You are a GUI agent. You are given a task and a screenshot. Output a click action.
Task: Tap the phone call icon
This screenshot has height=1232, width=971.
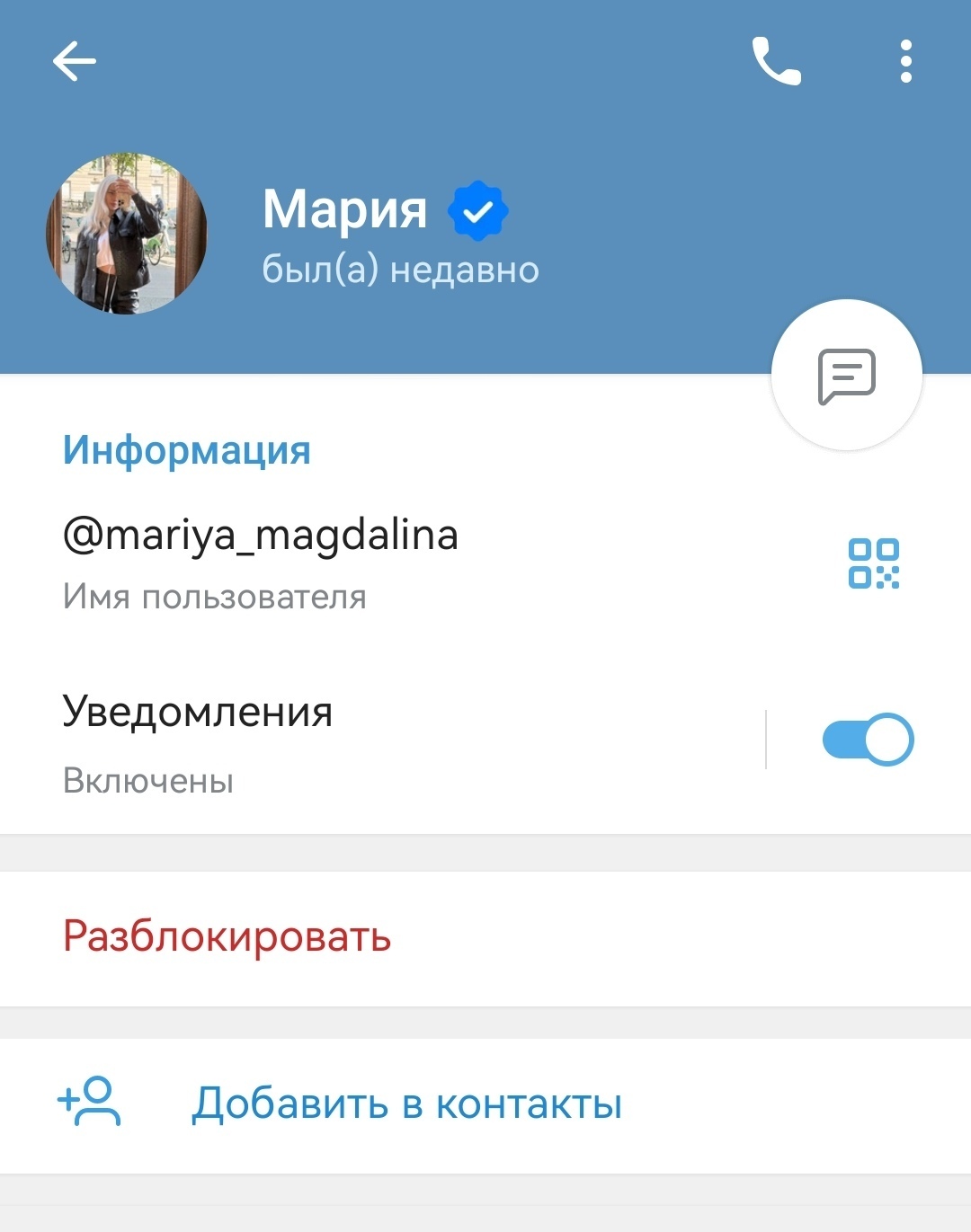[777, 62]
